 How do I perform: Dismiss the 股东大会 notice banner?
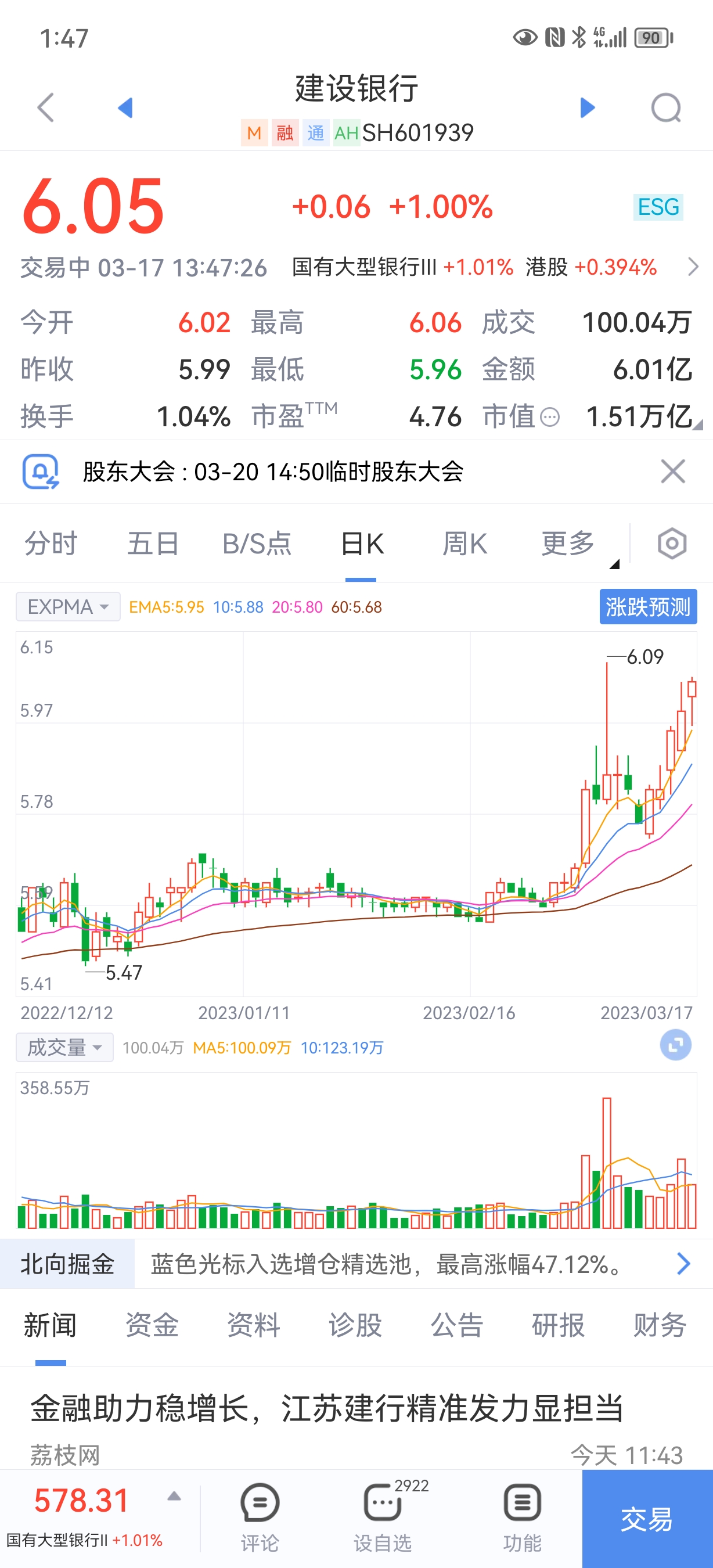click(672, 471)
